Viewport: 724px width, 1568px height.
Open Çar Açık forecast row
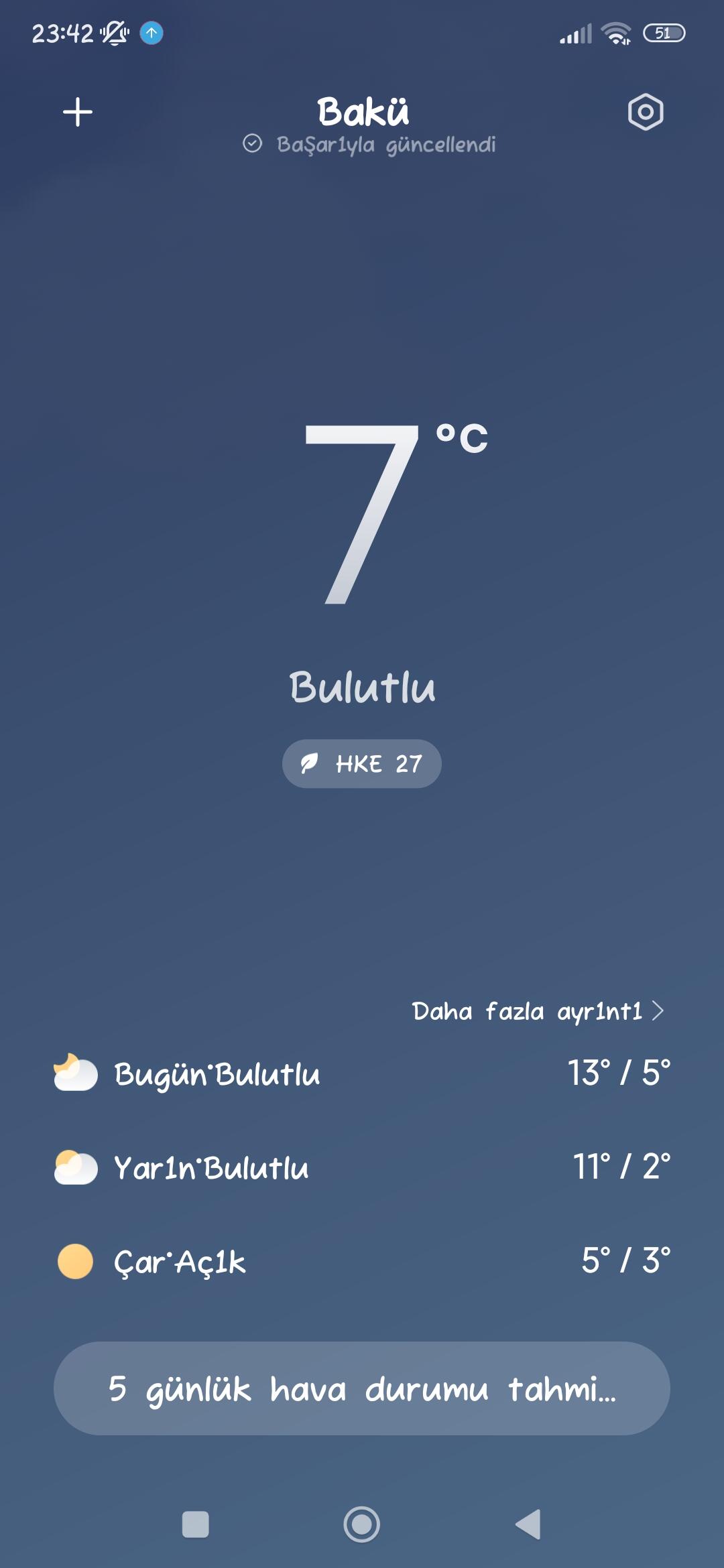(x=362, y=1261)
